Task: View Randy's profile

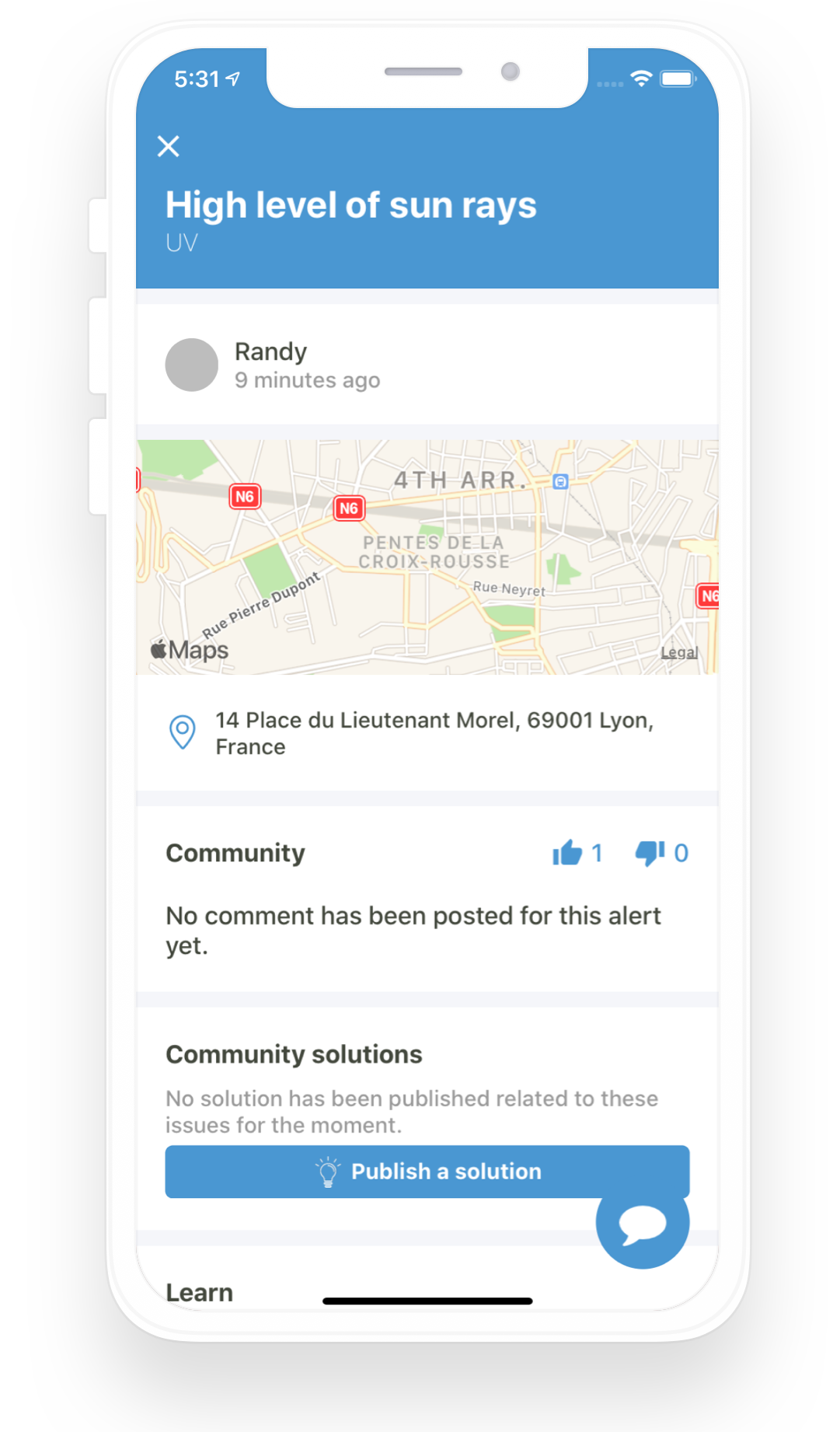Action: click(192, 365)
